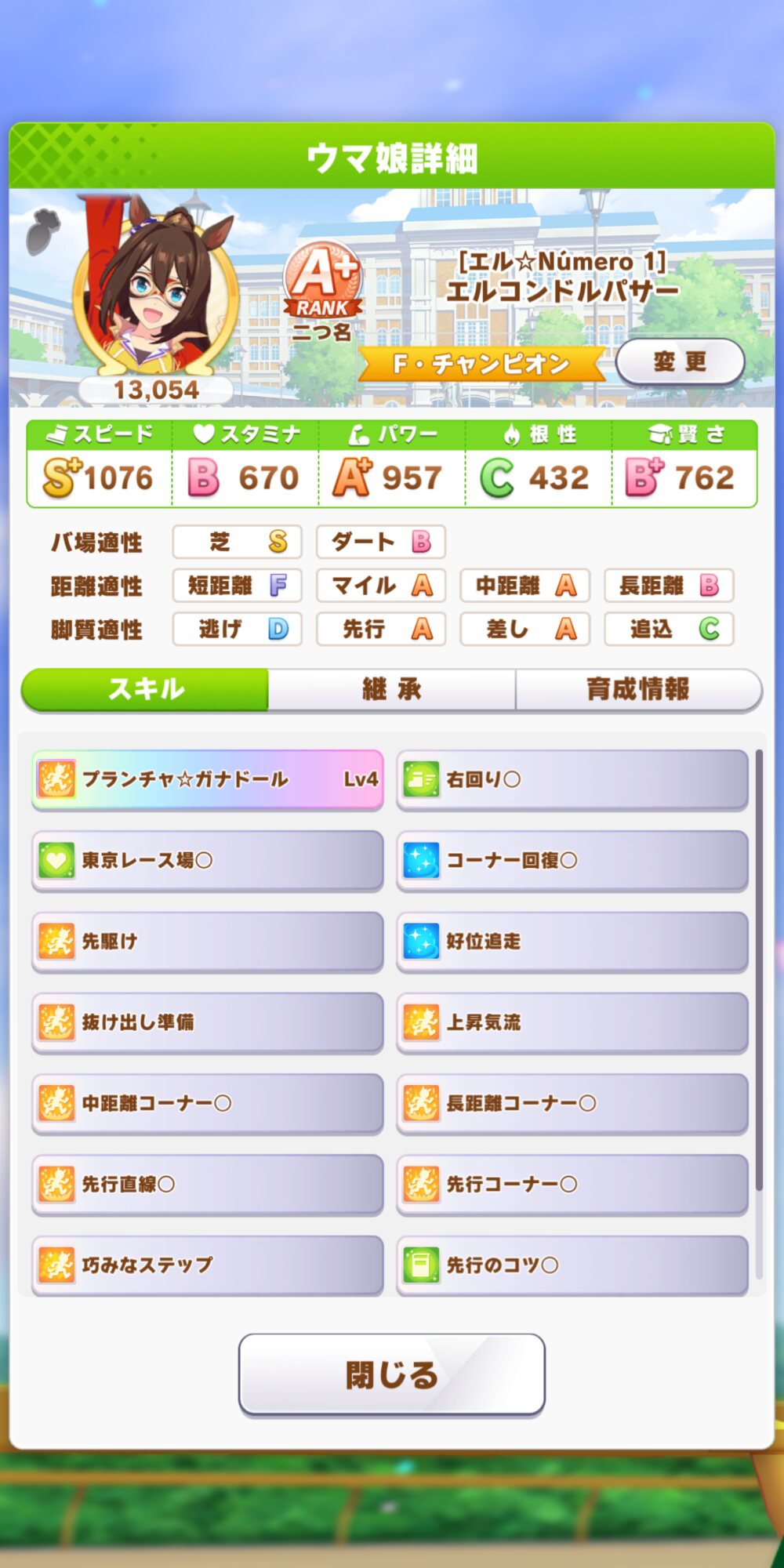Switch to the 継承 tab
The image size is (784, 1568).
pos(392,689)
